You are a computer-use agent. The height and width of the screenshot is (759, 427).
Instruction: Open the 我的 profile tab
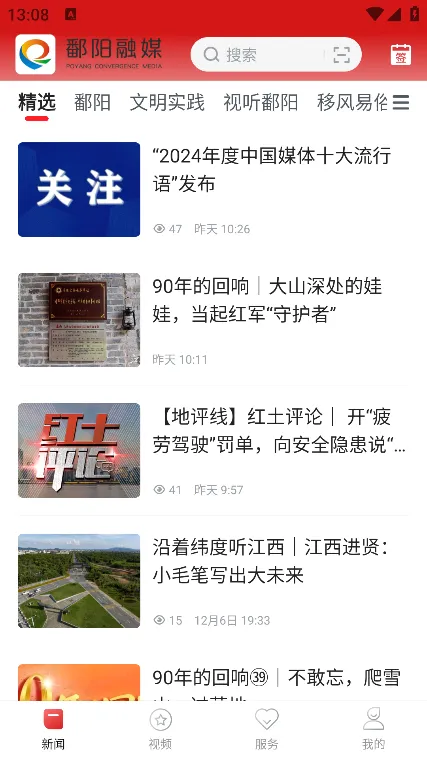pyautogui.click(x=374, y=729)
